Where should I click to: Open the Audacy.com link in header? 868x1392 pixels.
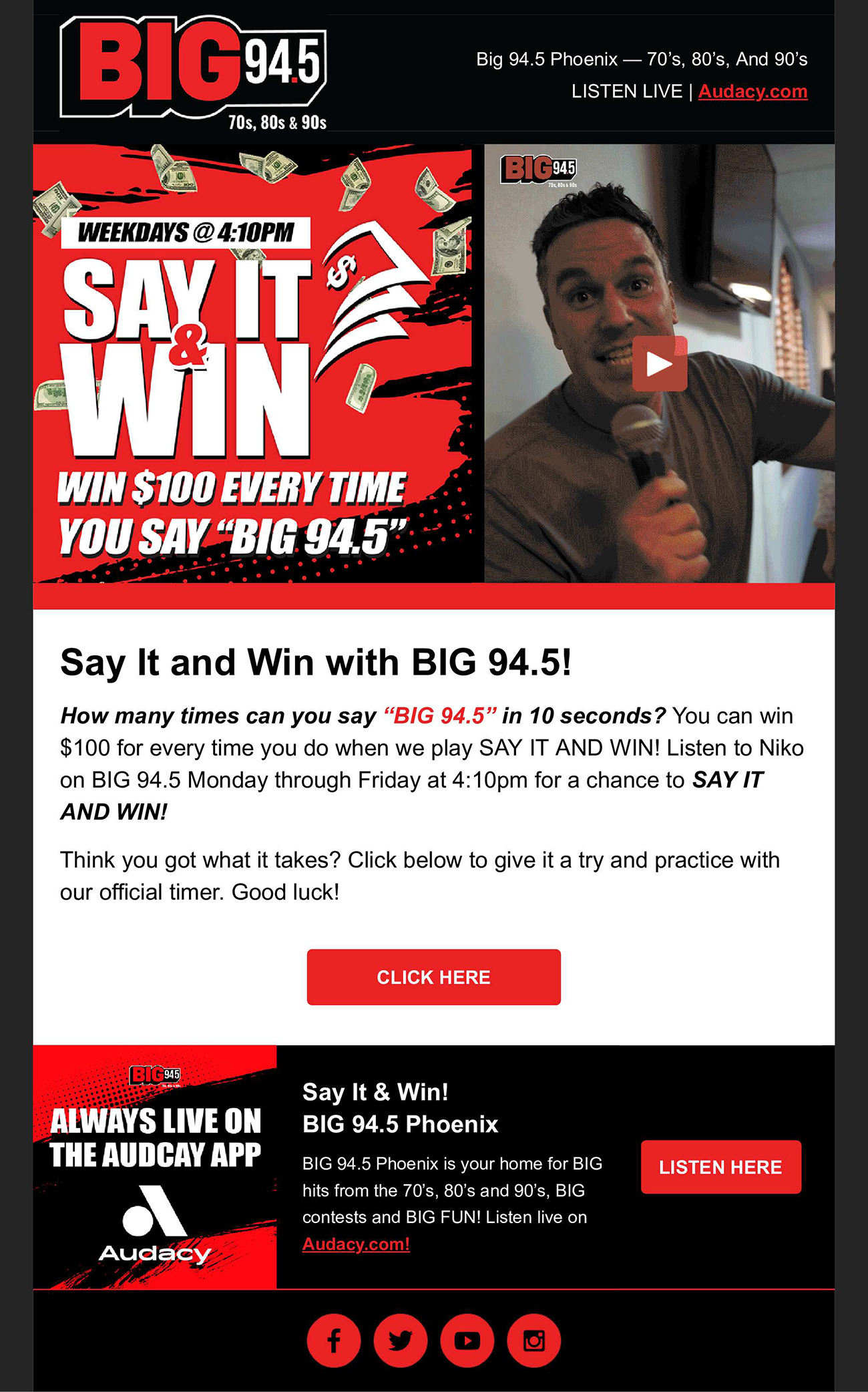[x=752, y=92]
